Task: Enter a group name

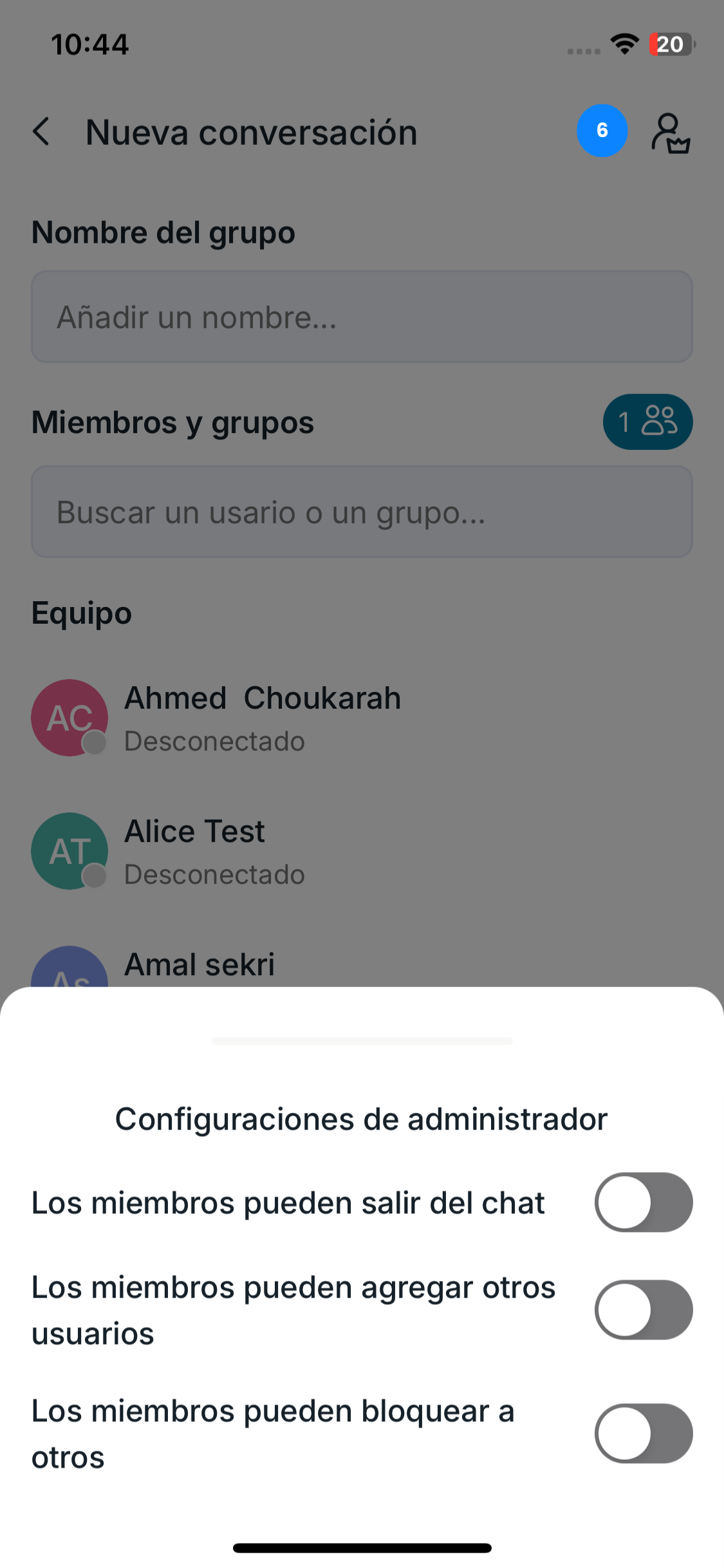Action: [362, 317]
